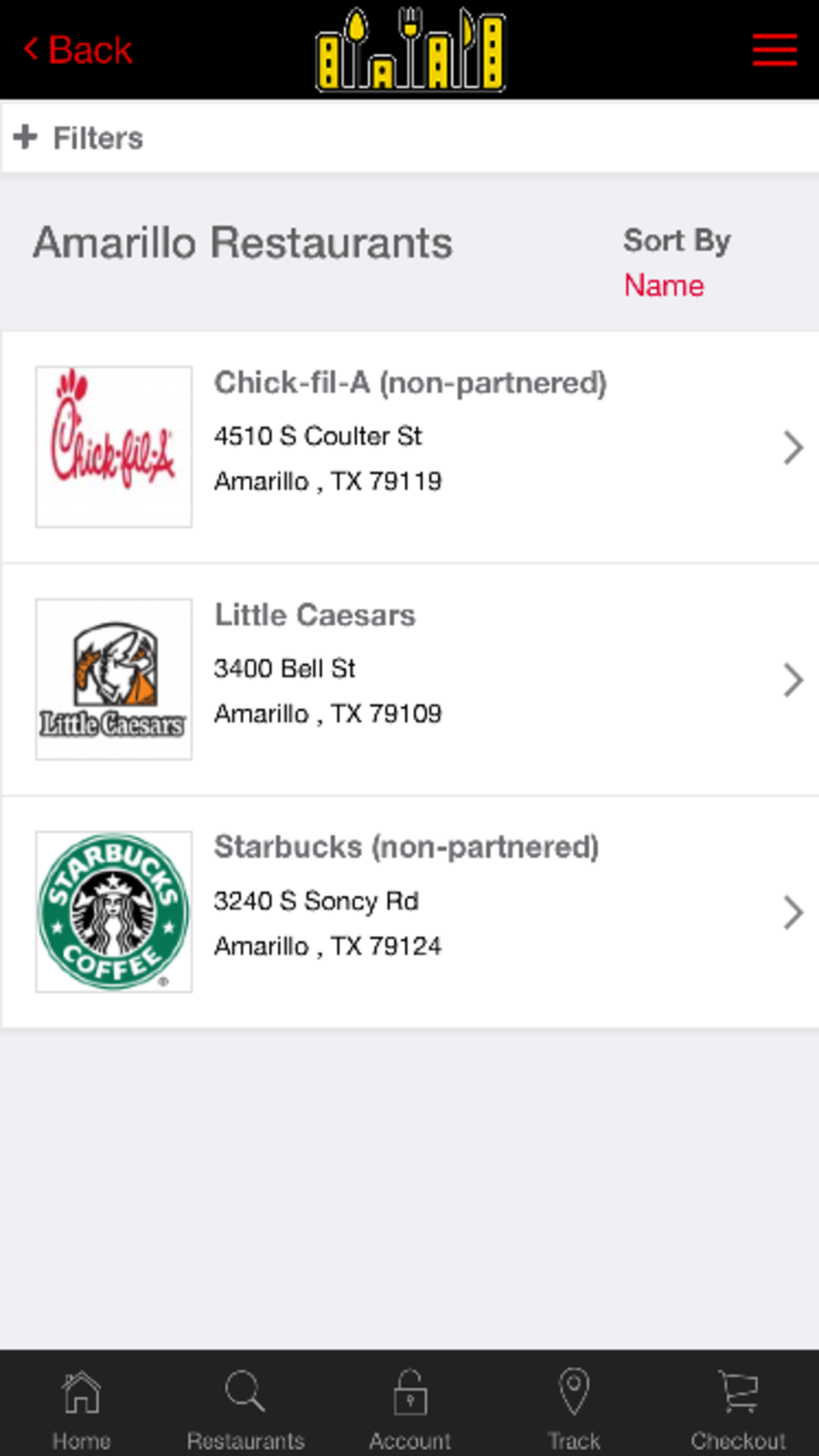Open Chick-fil-A on S Coulter St
This screenshot has height=1456, width=819.
pos(409,447)
